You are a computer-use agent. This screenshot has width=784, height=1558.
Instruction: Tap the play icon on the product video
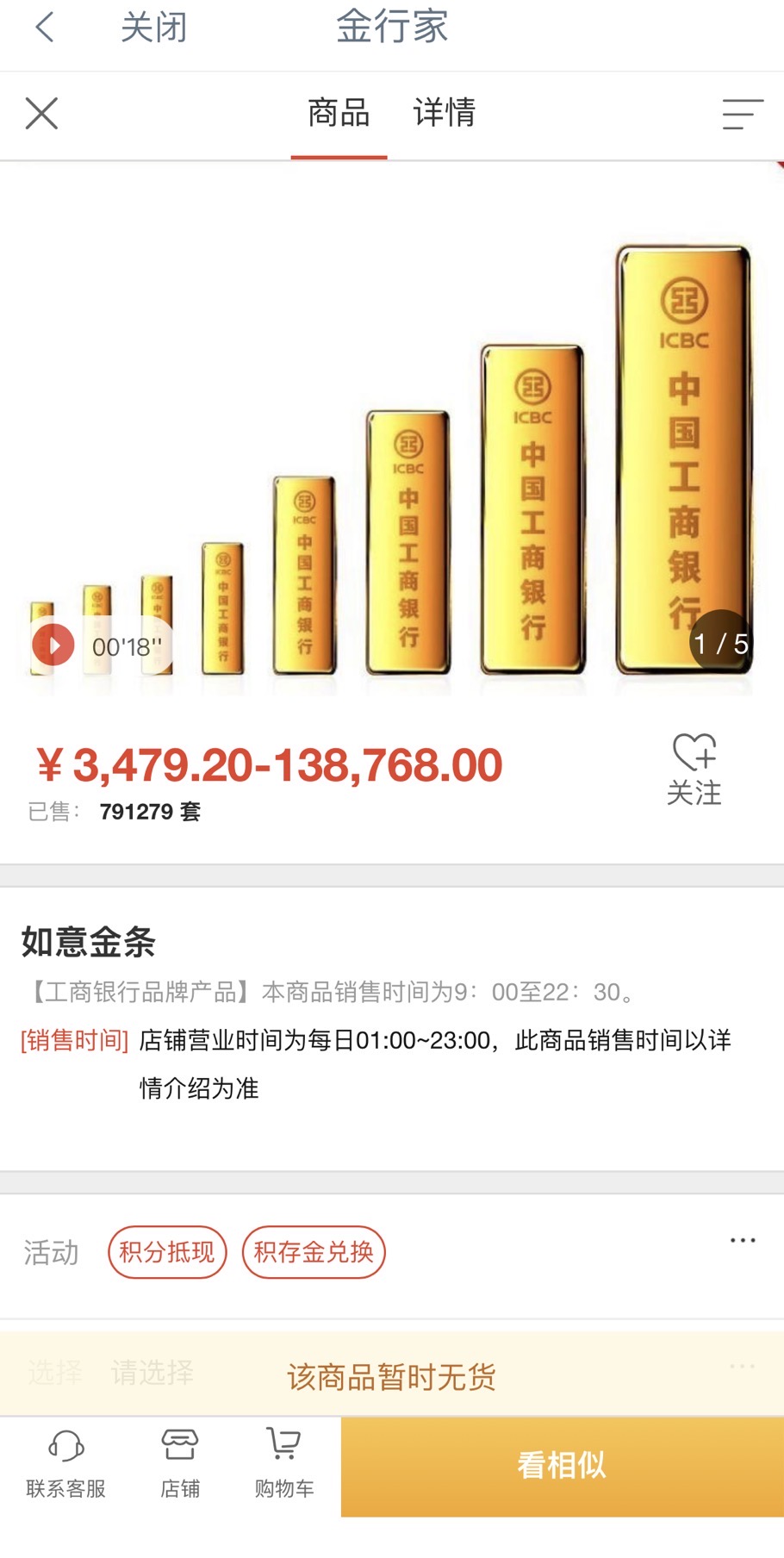[53, 644]
